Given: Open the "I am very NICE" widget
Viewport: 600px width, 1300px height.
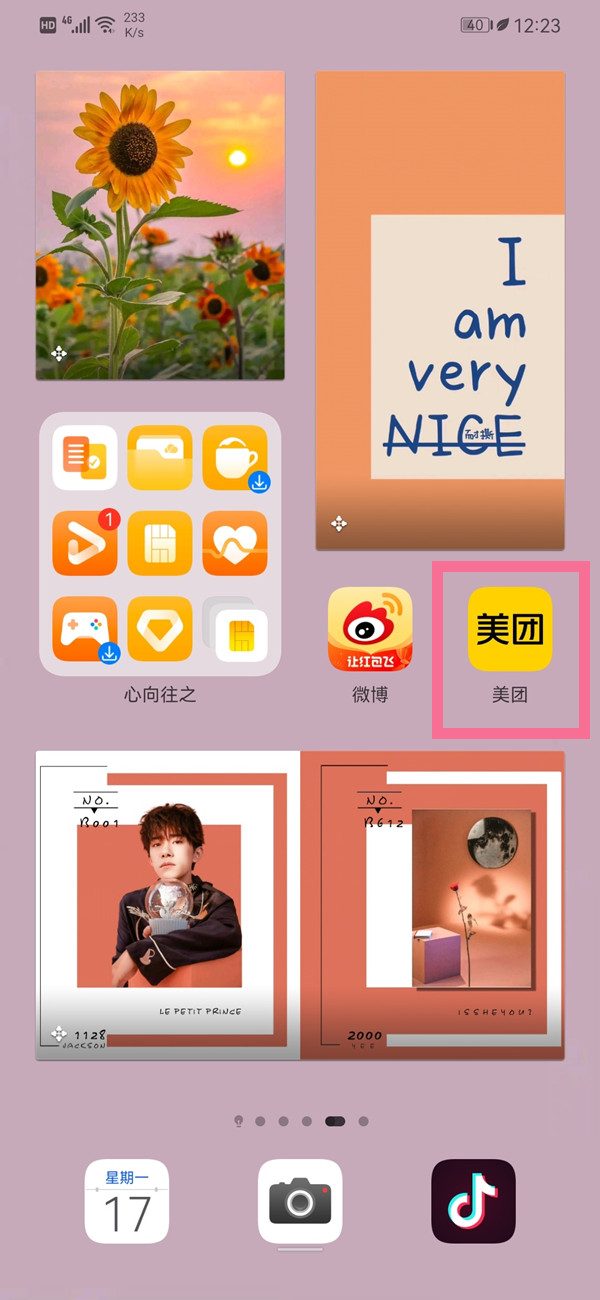Looking at the screenshot, I should (x=440, y=310).
